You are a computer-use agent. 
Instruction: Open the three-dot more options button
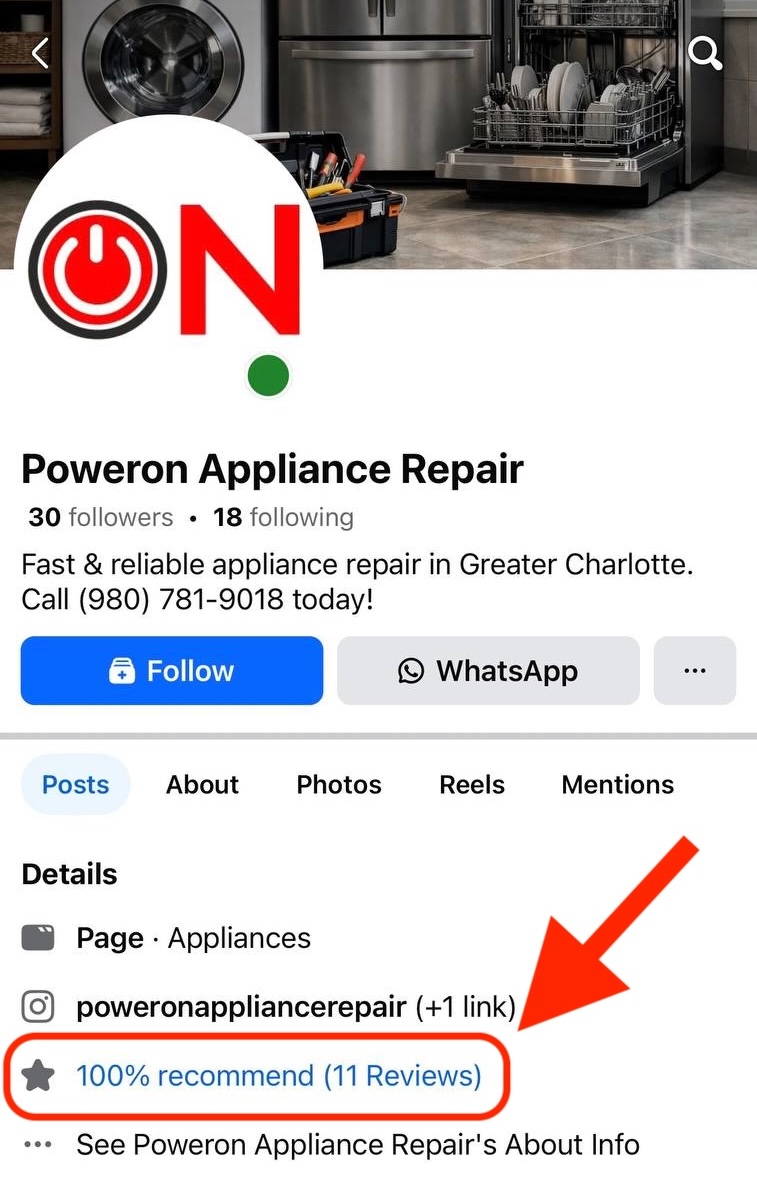pos(695,671)
